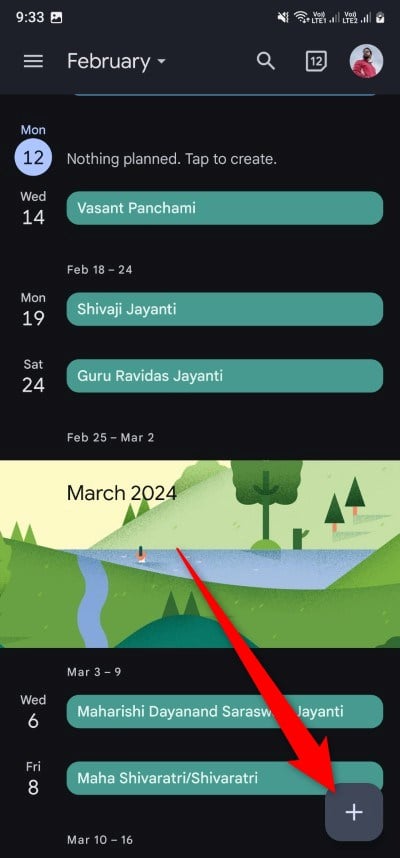The width and height of the screenshot is (400, 858).
Task: Select the Monday 12 date circle
Action: click(x=33, y=158)
